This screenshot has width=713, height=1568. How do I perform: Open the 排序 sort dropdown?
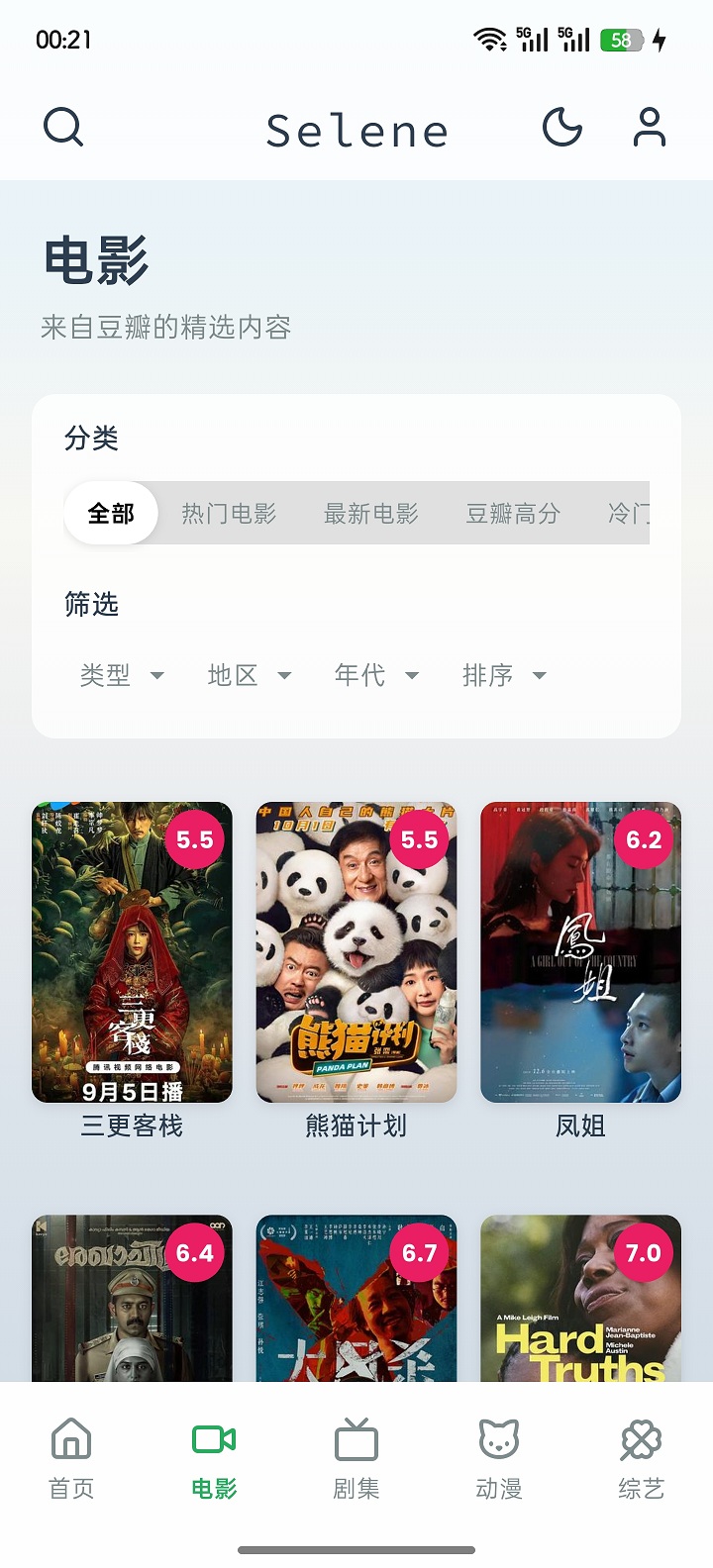(x=504, y=675)
